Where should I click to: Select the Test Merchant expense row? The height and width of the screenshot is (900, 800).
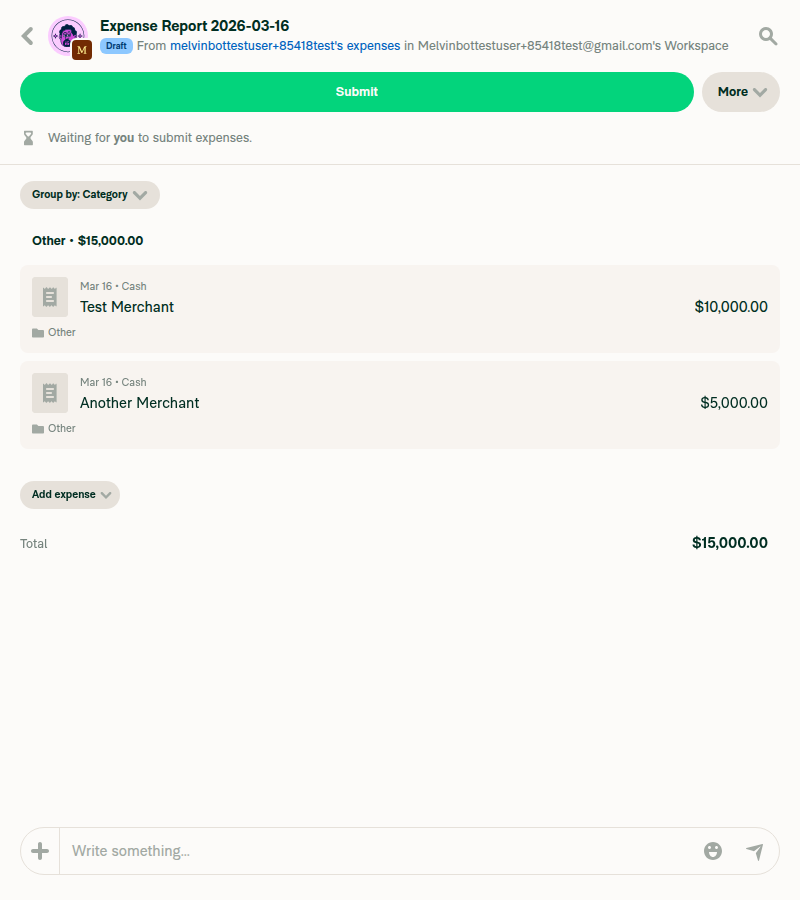400,307
